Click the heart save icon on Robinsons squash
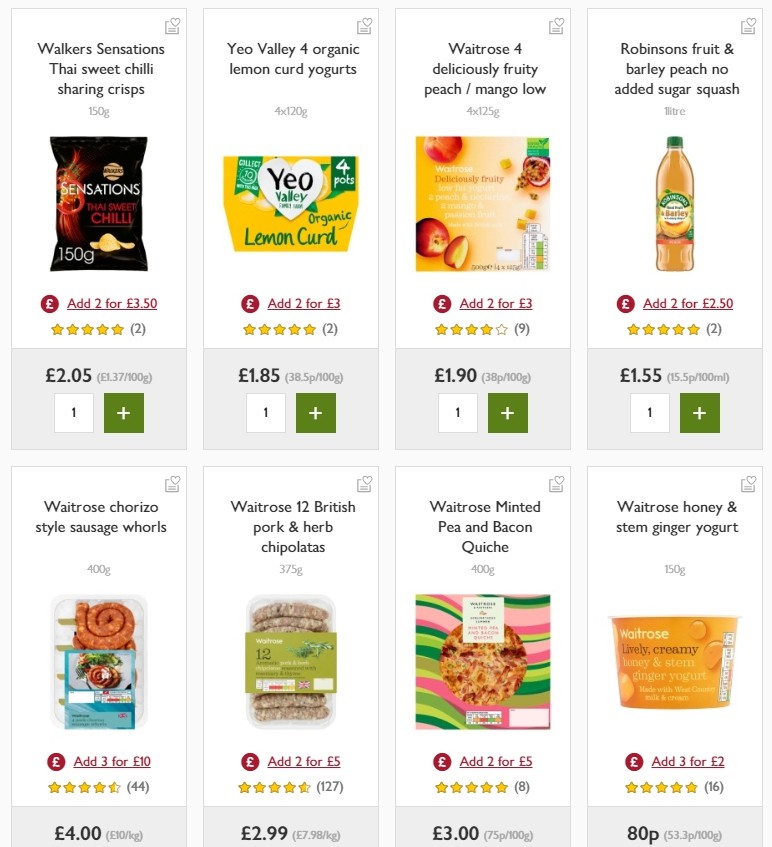This screenshot has height=847, width=772. [748, 26]
